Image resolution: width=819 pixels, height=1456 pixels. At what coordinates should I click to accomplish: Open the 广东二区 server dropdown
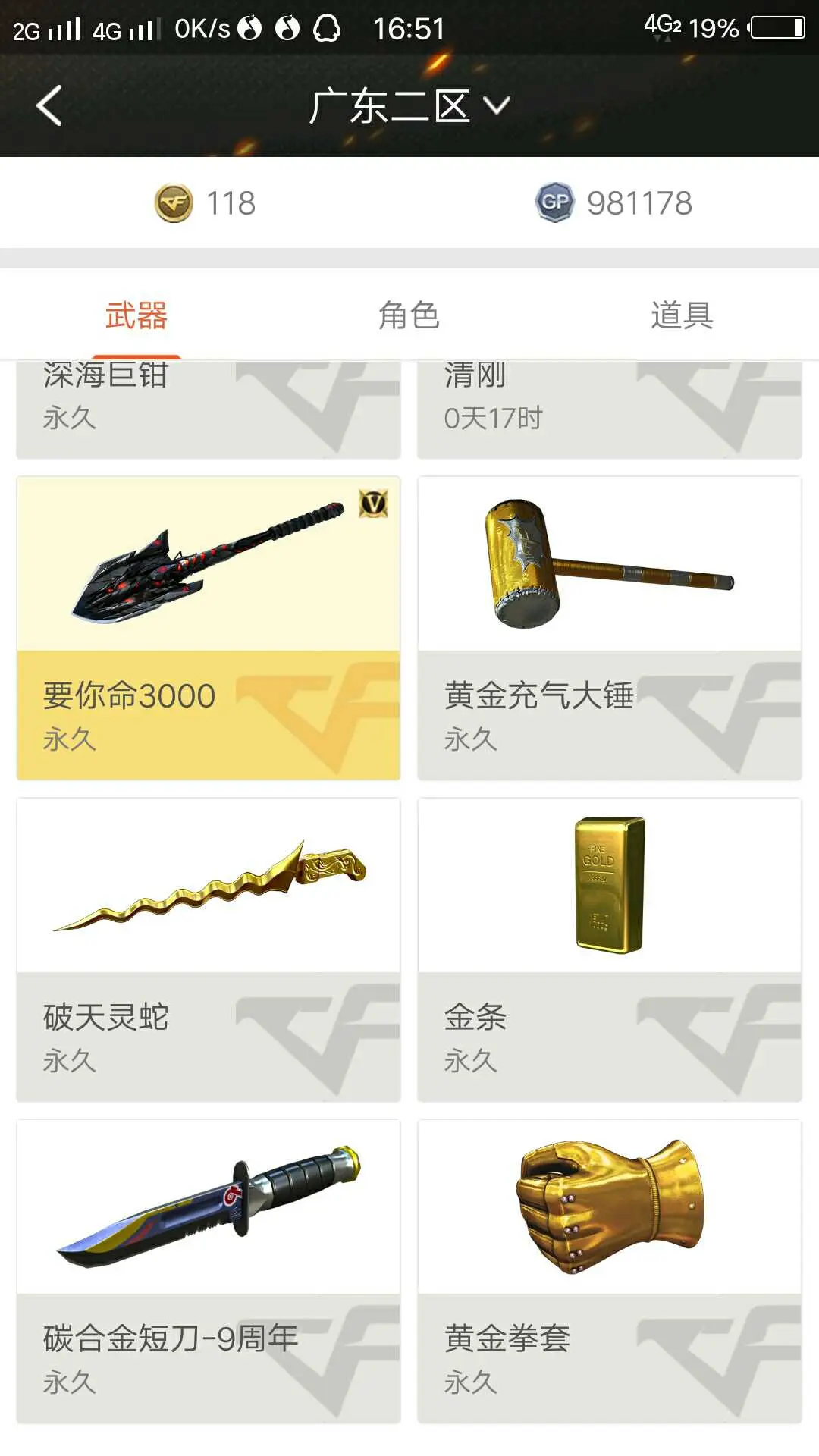tap(409, 105)
